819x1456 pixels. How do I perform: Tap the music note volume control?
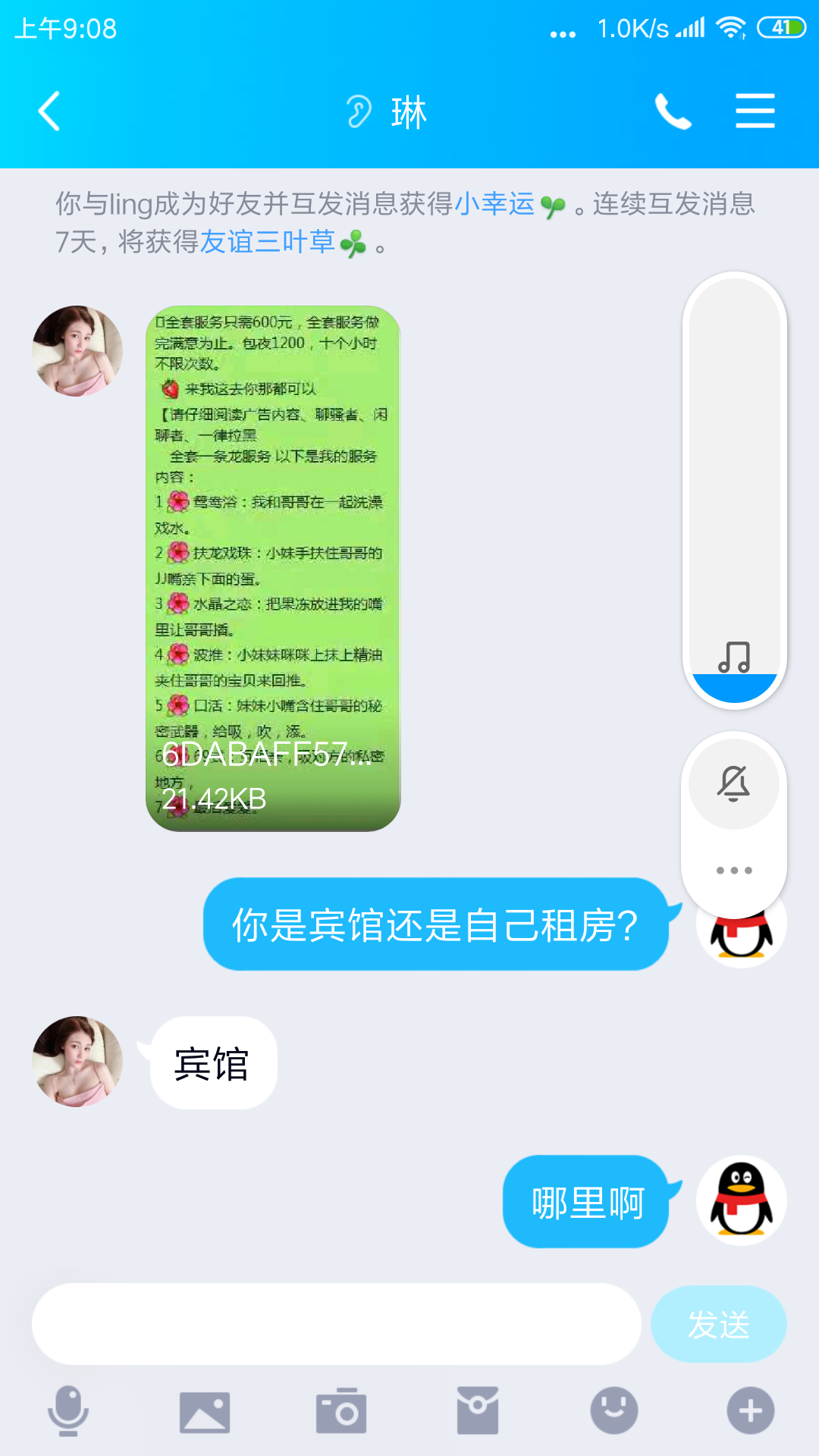click(734, 657)
